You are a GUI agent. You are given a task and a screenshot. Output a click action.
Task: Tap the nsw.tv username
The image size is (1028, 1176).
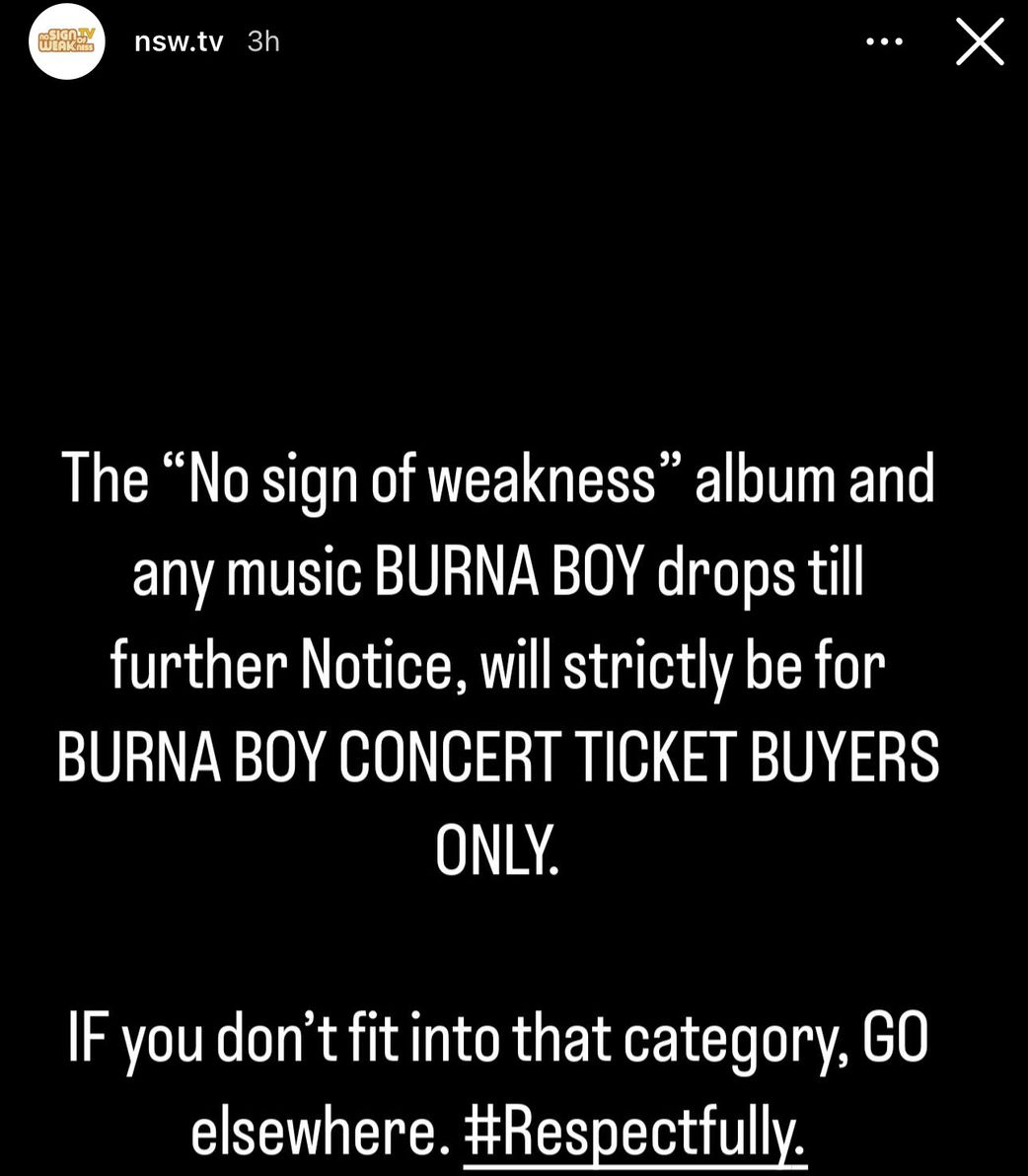(x=179, y=41)
